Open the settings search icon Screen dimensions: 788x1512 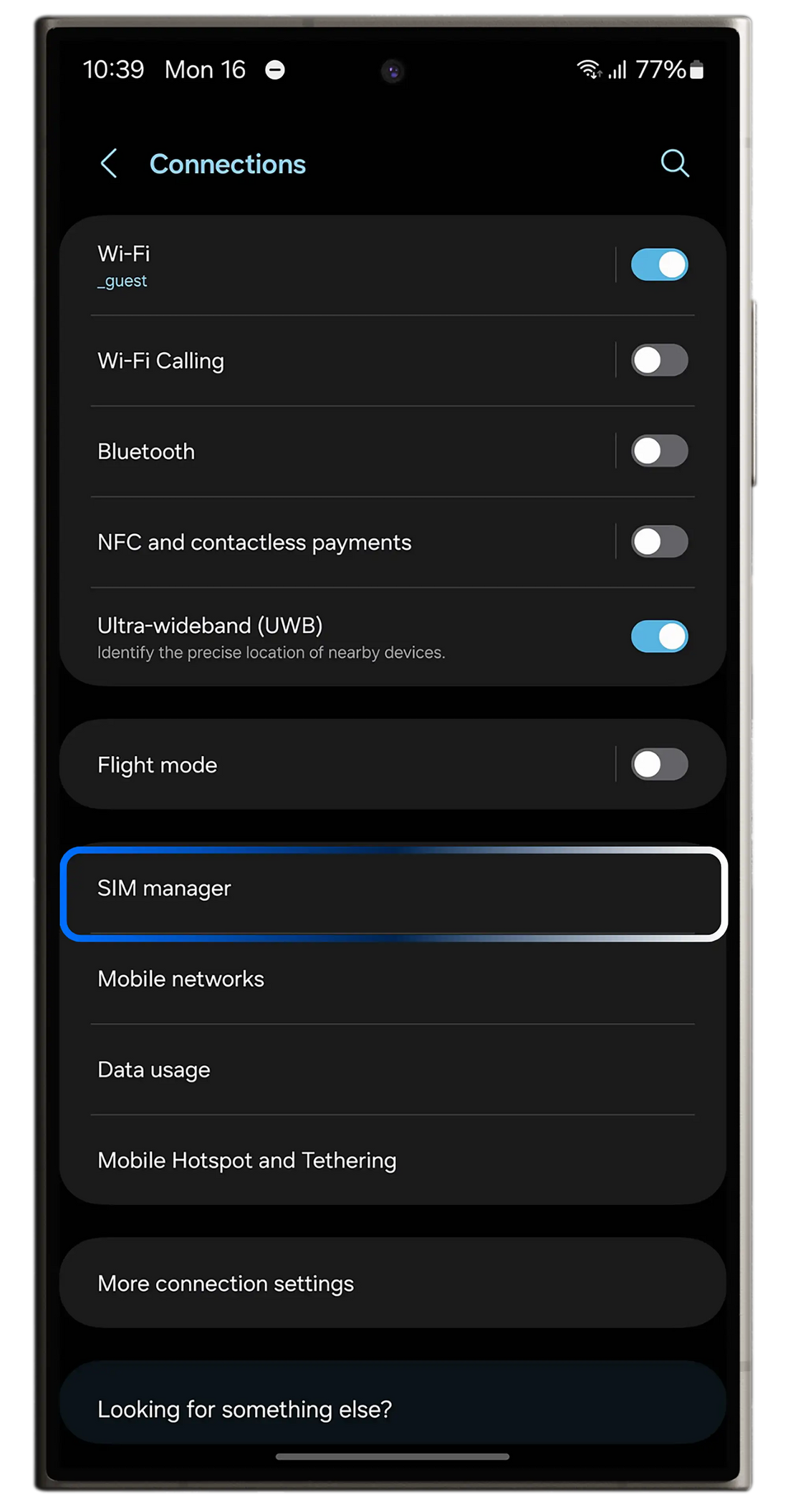(x=674, y=164)
